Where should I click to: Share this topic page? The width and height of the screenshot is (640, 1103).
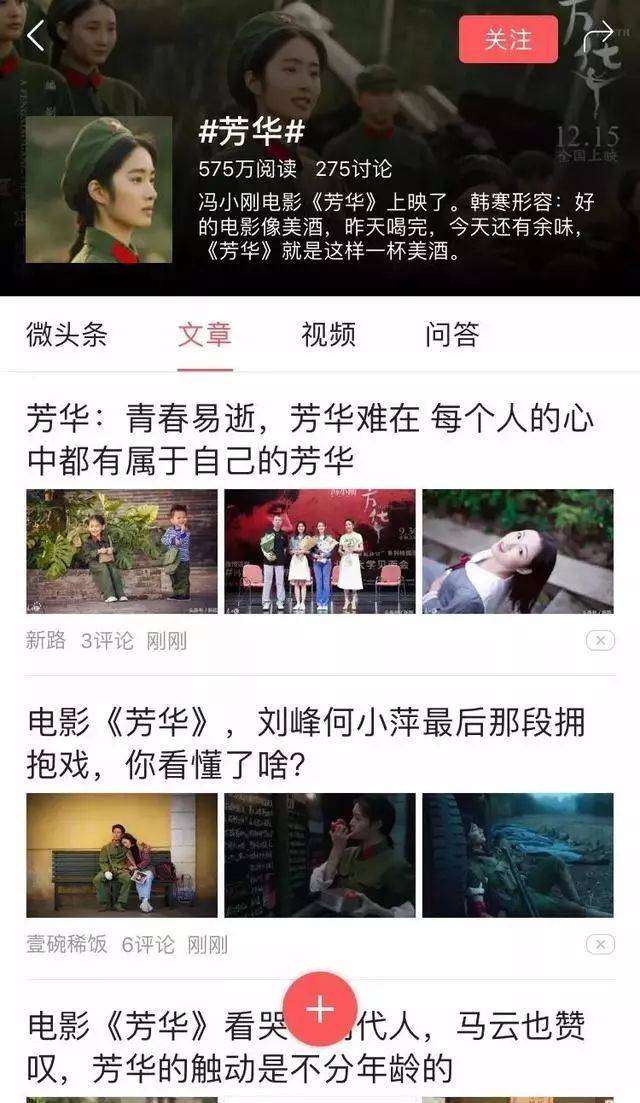pos(598,39)
